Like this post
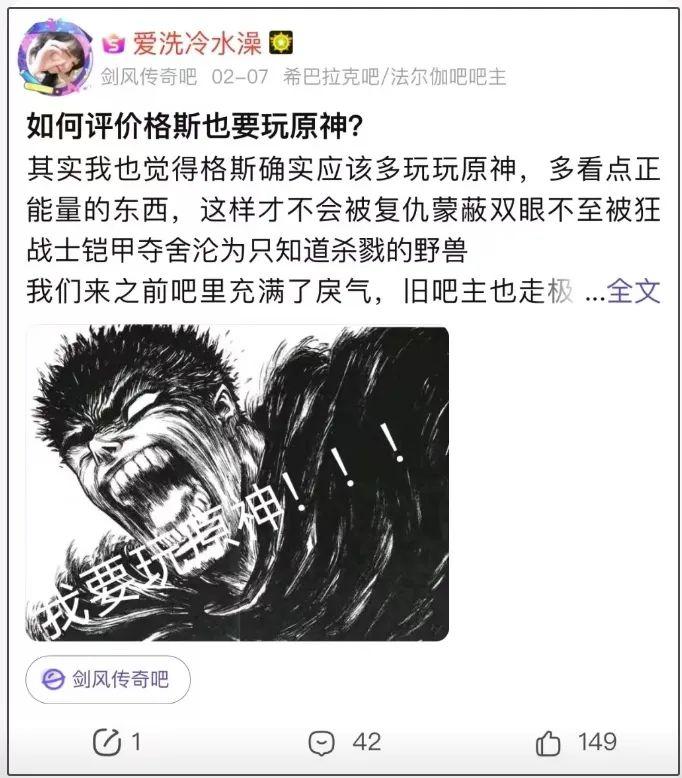682x778 pixels. [x=575, y=742]
